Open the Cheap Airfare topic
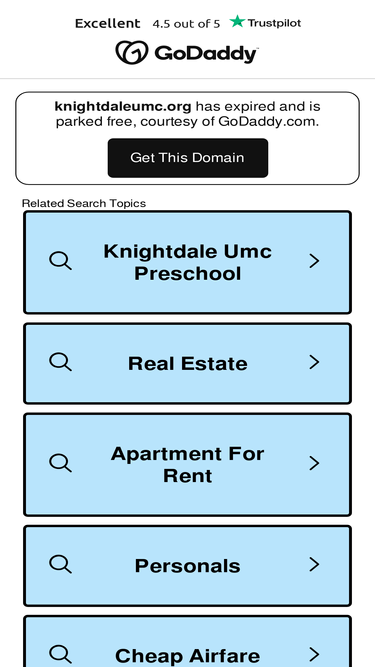Screen dimensions: 375x667 (x=188, y=641)
